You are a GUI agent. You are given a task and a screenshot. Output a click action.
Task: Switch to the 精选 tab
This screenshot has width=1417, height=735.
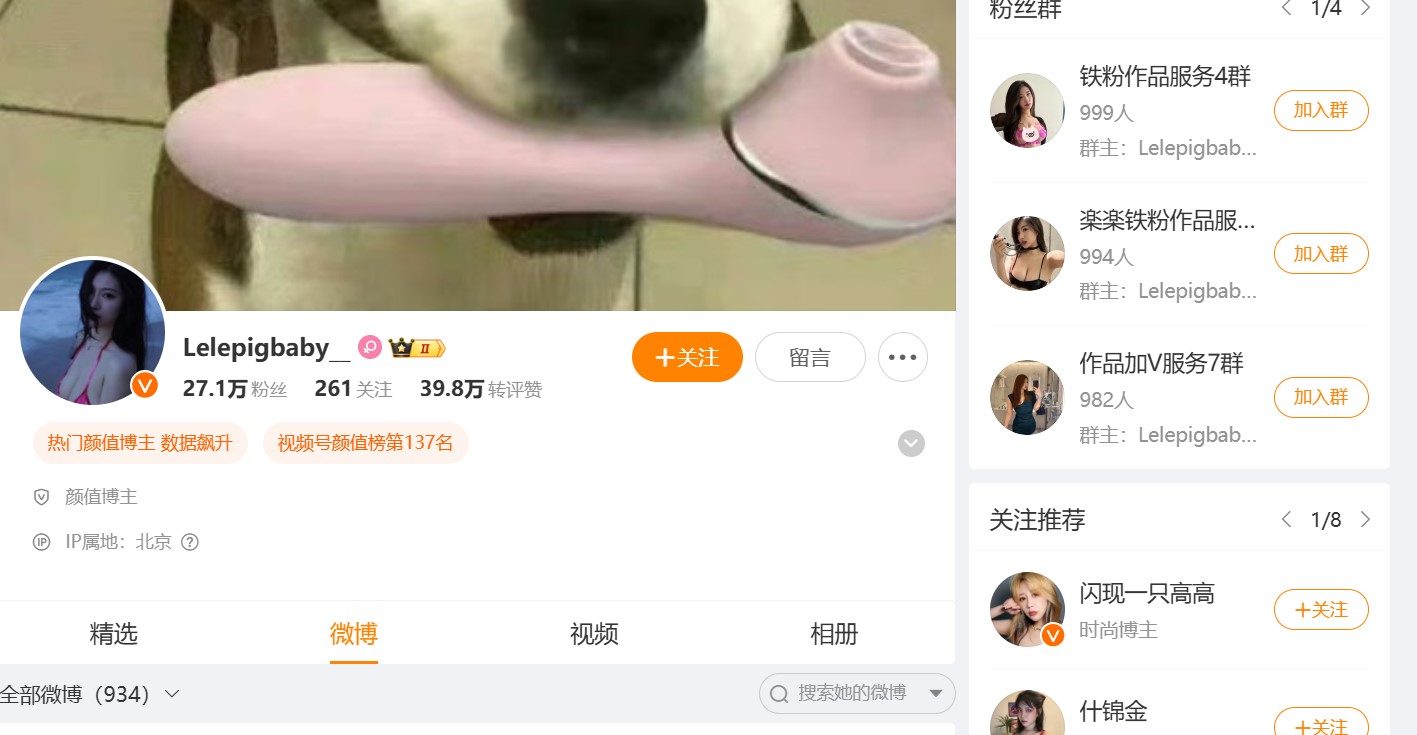113,633
